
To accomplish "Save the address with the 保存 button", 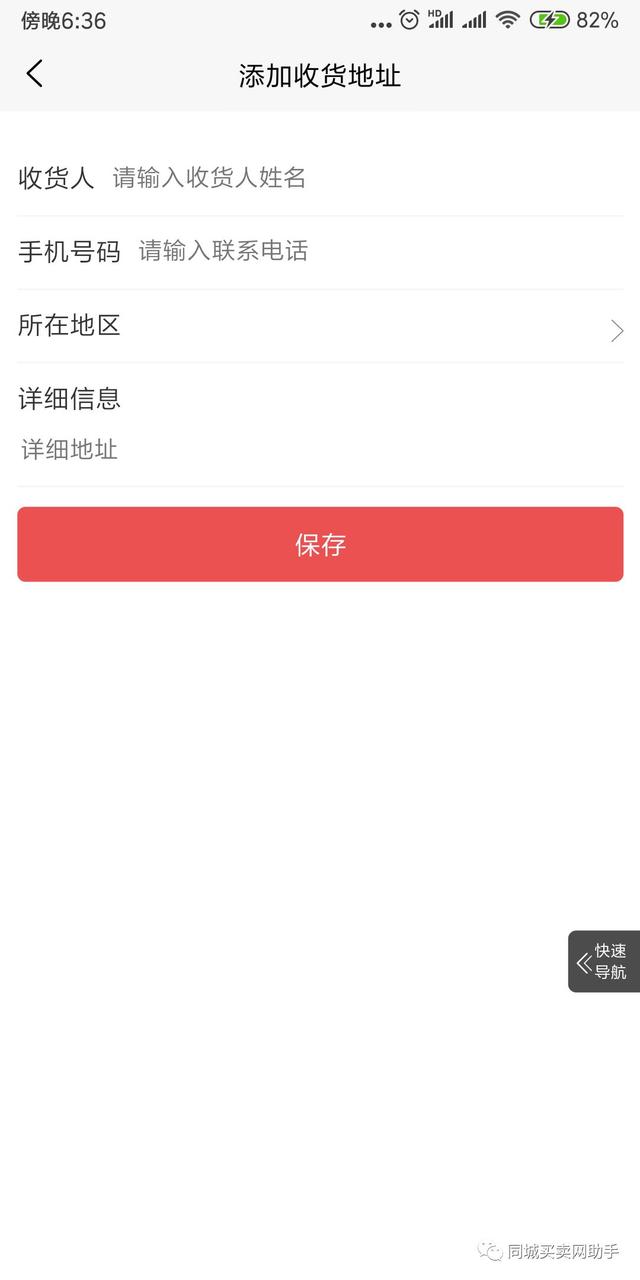I will pyautogui.click(x=320, y=544).
